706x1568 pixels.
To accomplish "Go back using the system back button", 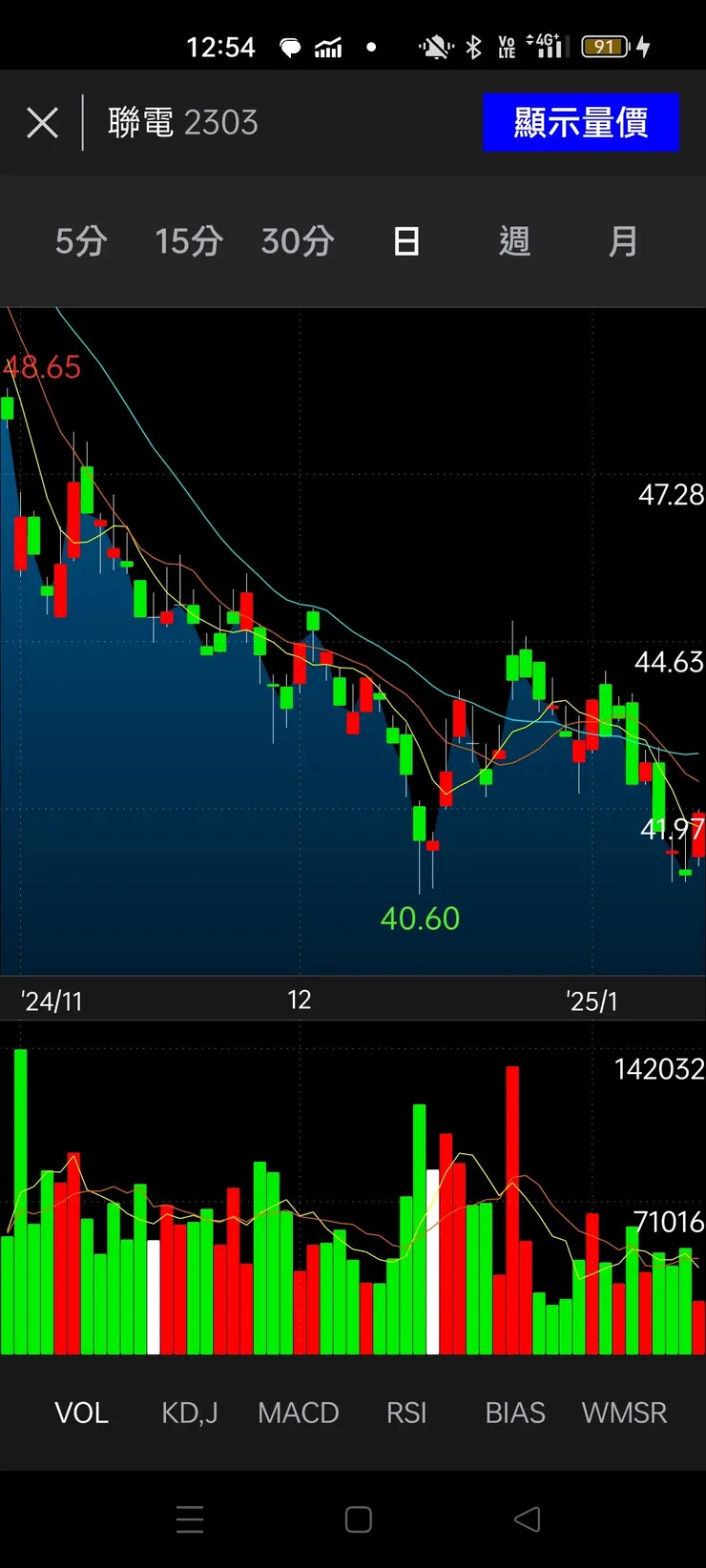I will pyautogui.click(x=528, y=1519).
